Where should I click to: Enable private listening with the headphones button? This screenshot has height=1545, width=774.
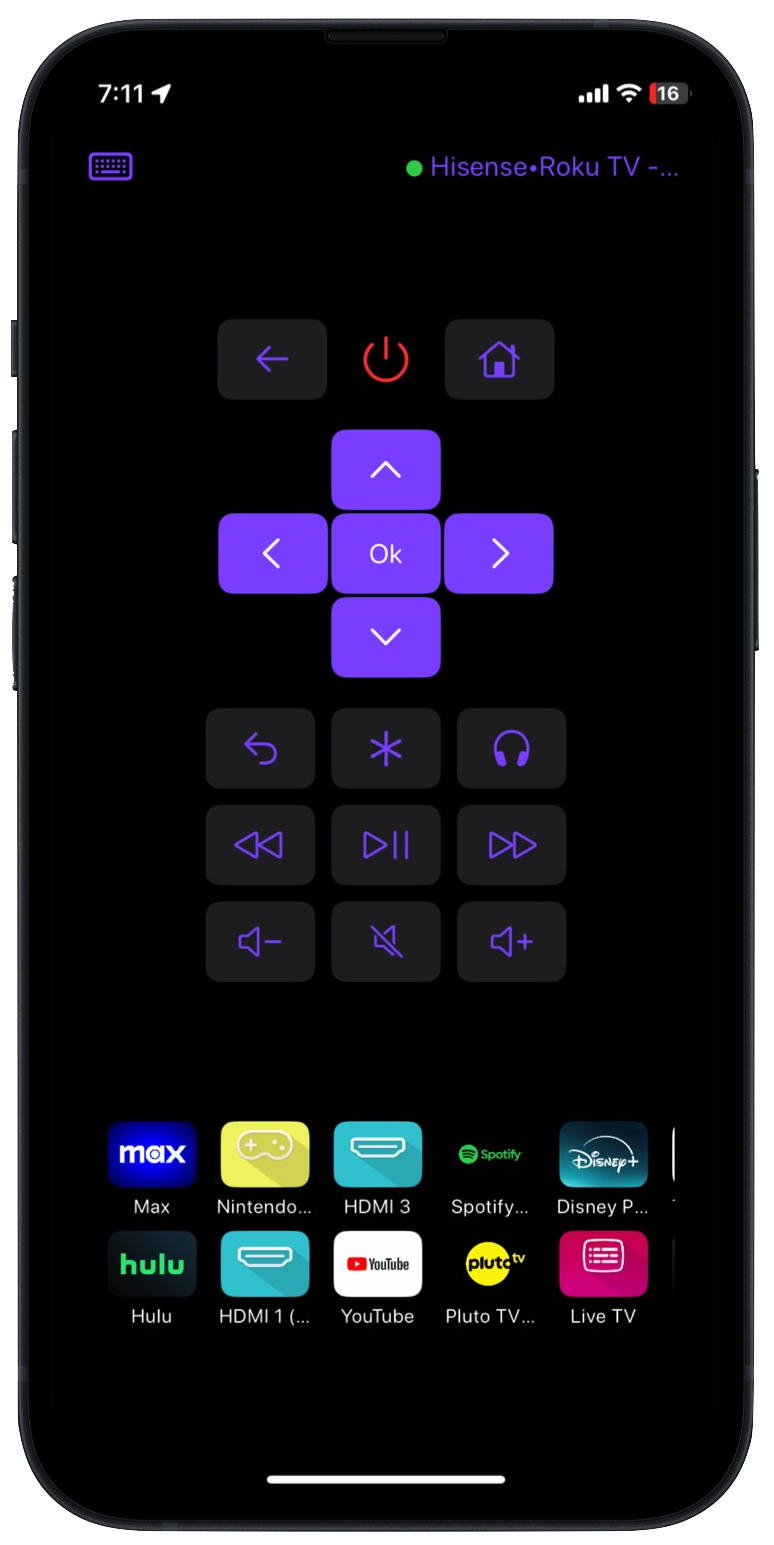click(512, 748)
